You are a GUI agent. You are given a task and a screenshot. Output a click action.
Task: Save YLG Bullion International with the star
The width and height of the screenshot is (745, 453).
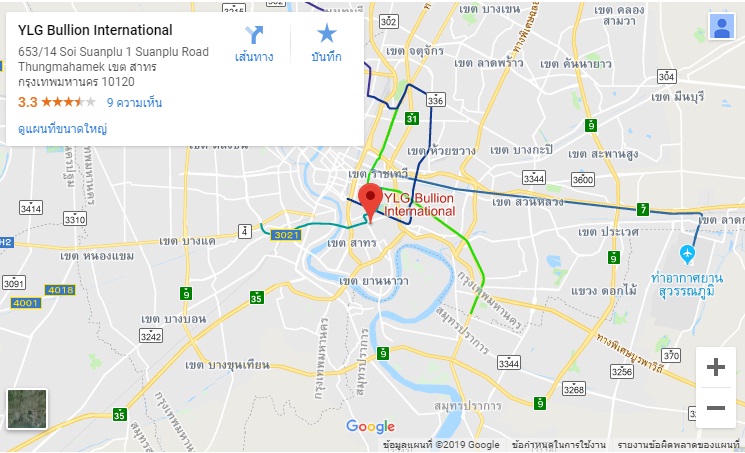tap(326, 42)
